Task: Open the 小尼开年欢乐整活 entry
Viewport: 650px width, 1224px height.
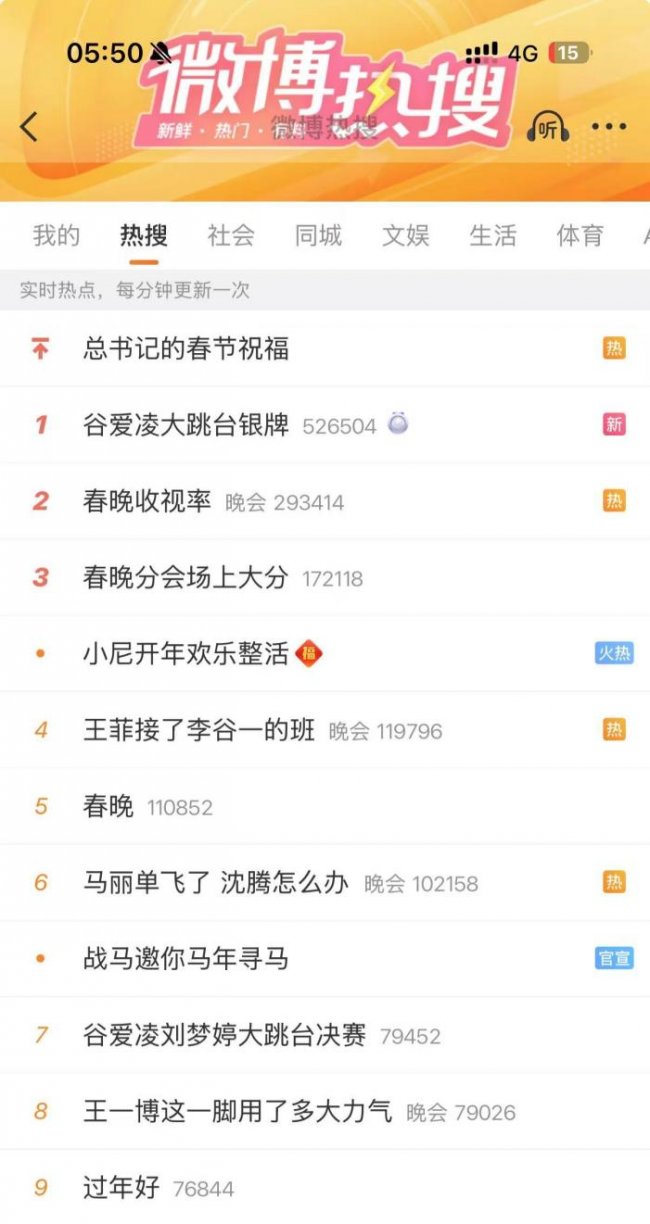Action: 186,654
